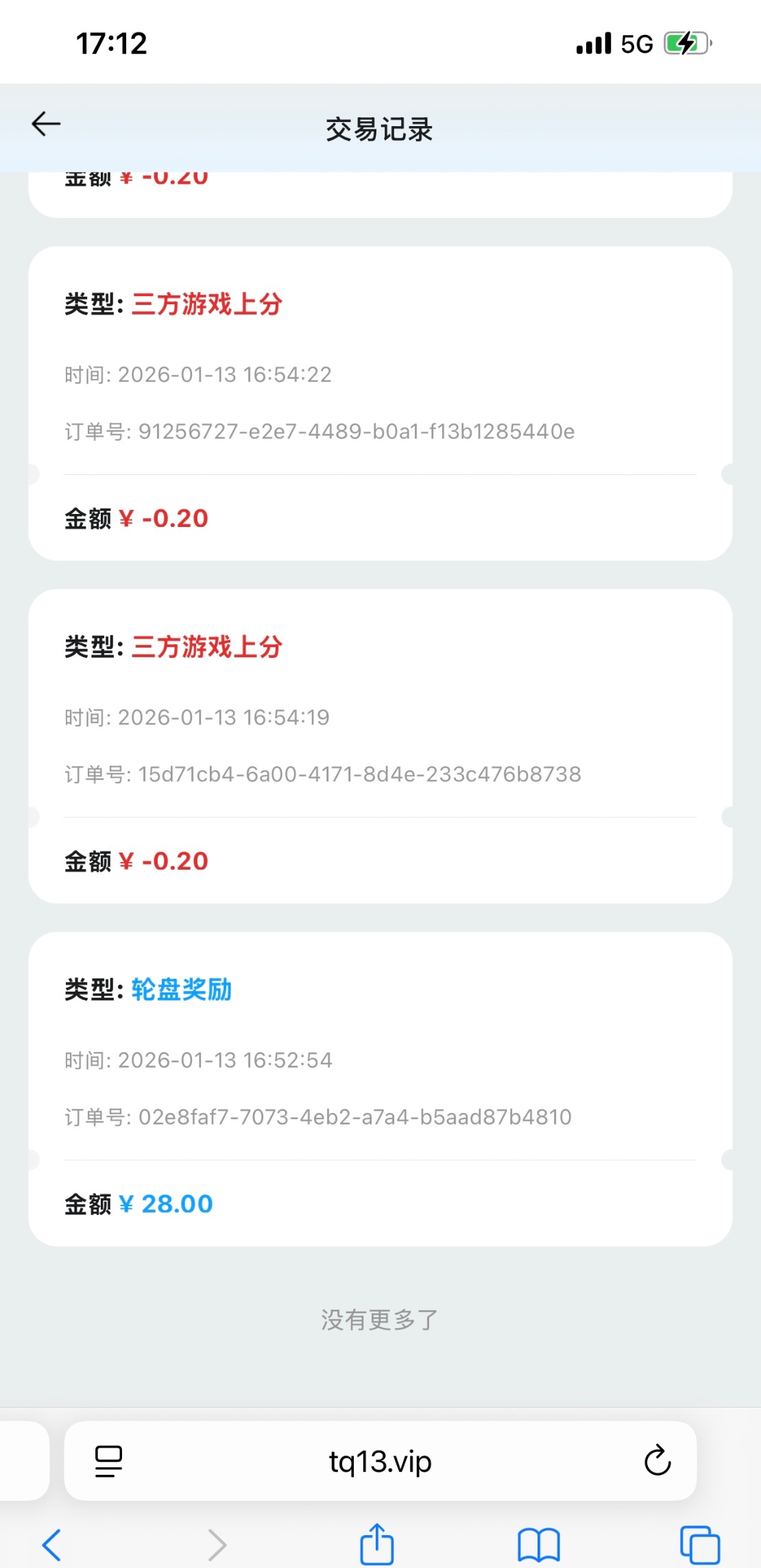Navigate back in Safari browser history
Screen dimensions: 761x1568
point(52,1545)
